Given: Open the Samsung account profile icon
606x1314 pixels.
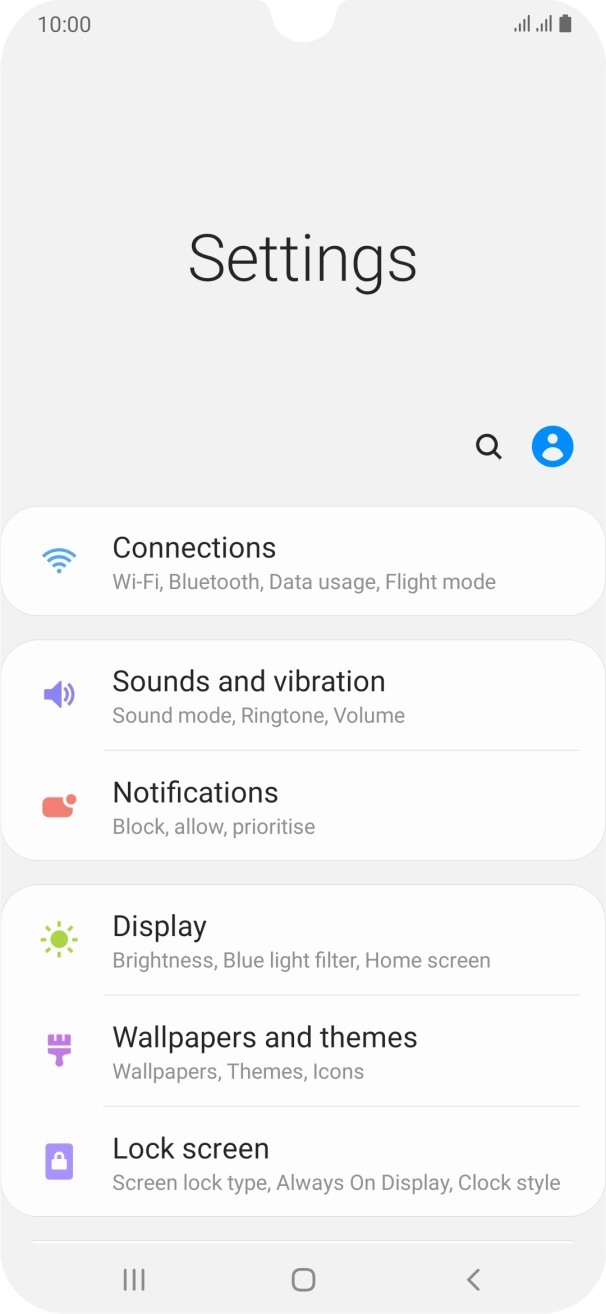Looking at the screenshot, I should [x=552, y=446].
